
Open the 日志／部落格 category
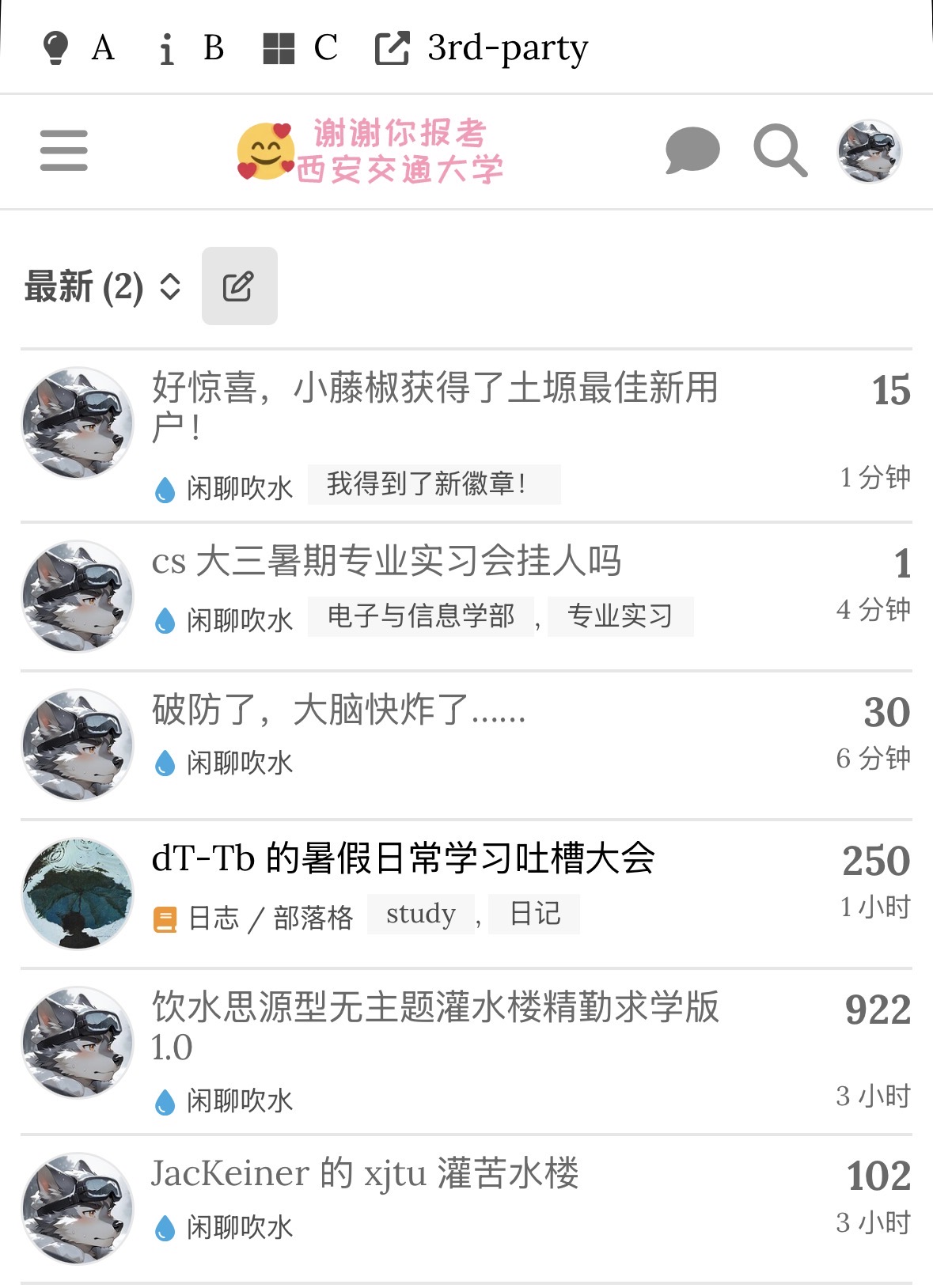coord(253,919)
